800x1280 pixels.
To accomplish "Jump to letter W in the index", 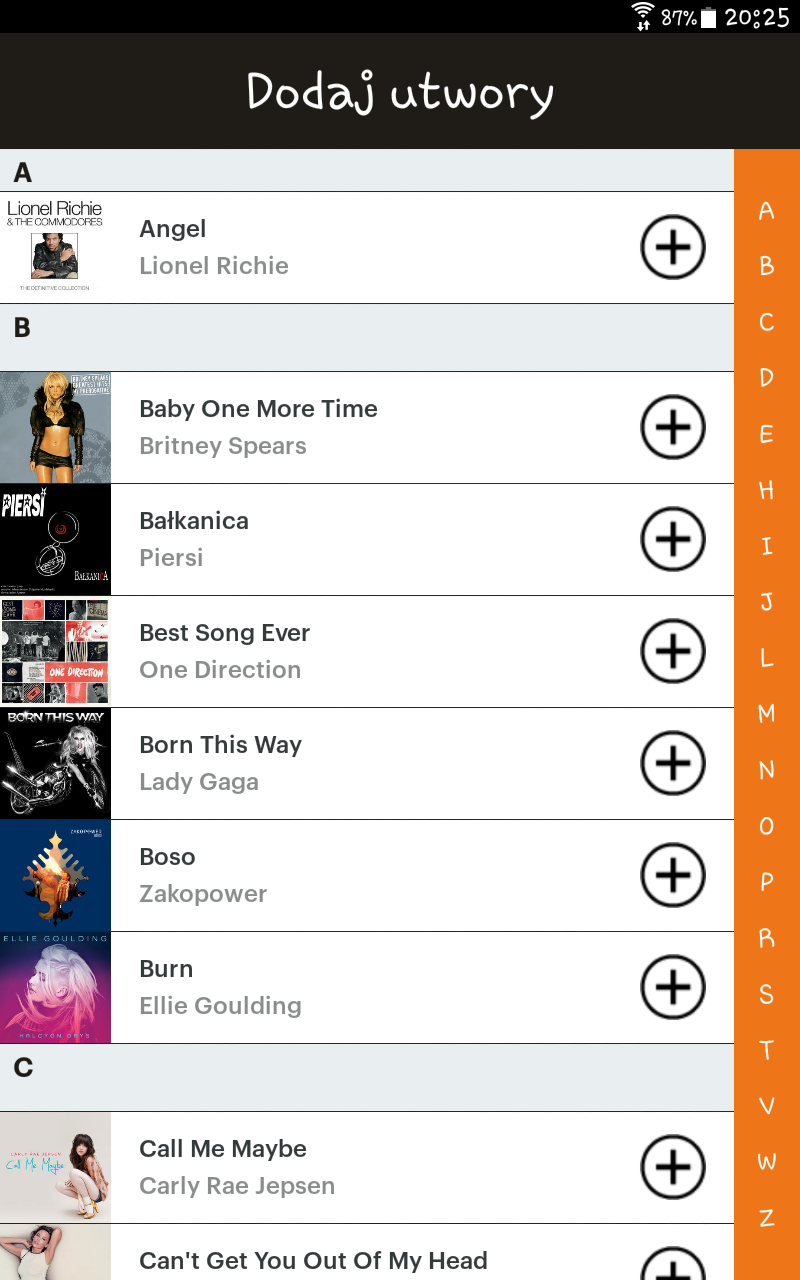I will 767,1162.
